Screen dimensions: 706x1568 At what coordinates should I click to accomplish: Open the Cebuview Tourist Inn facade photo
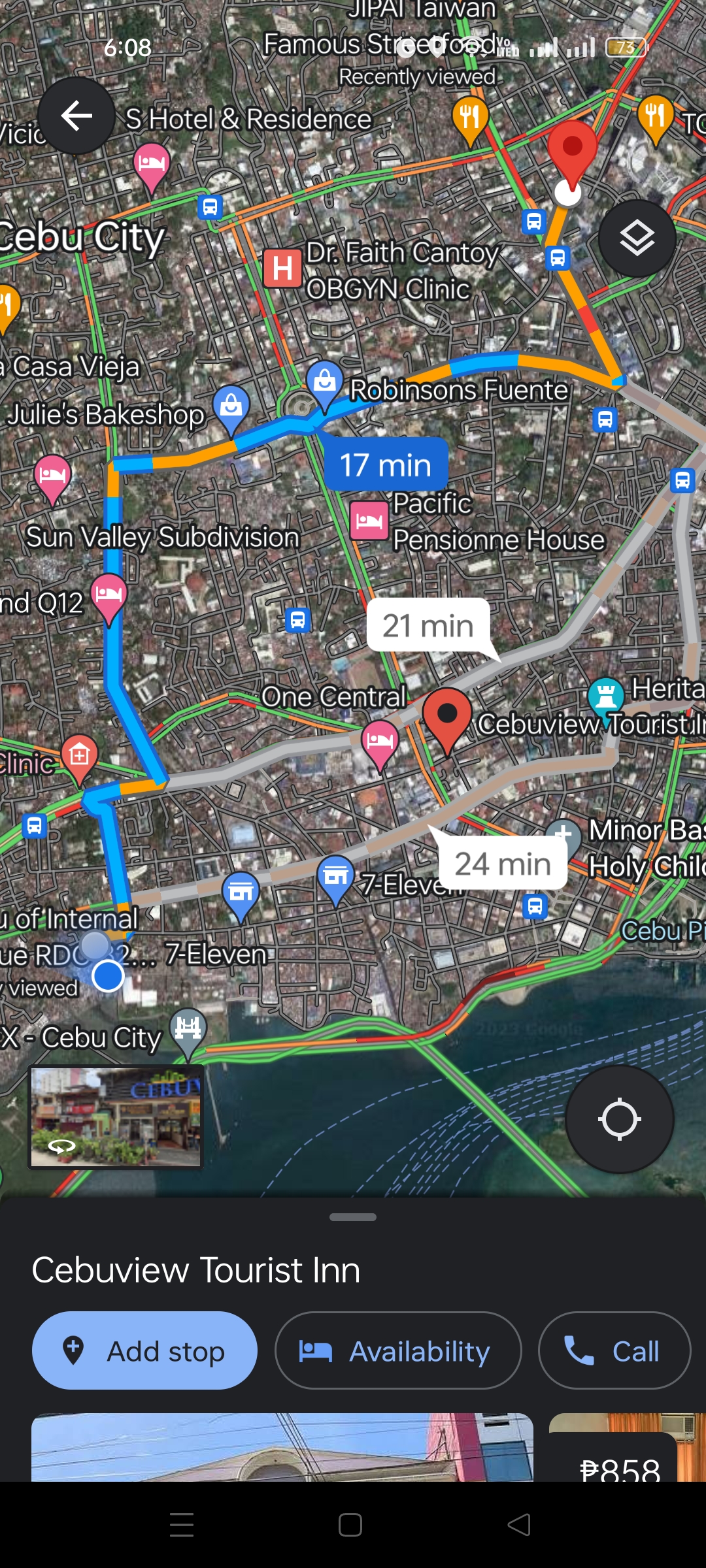(x=282, y=1446)
